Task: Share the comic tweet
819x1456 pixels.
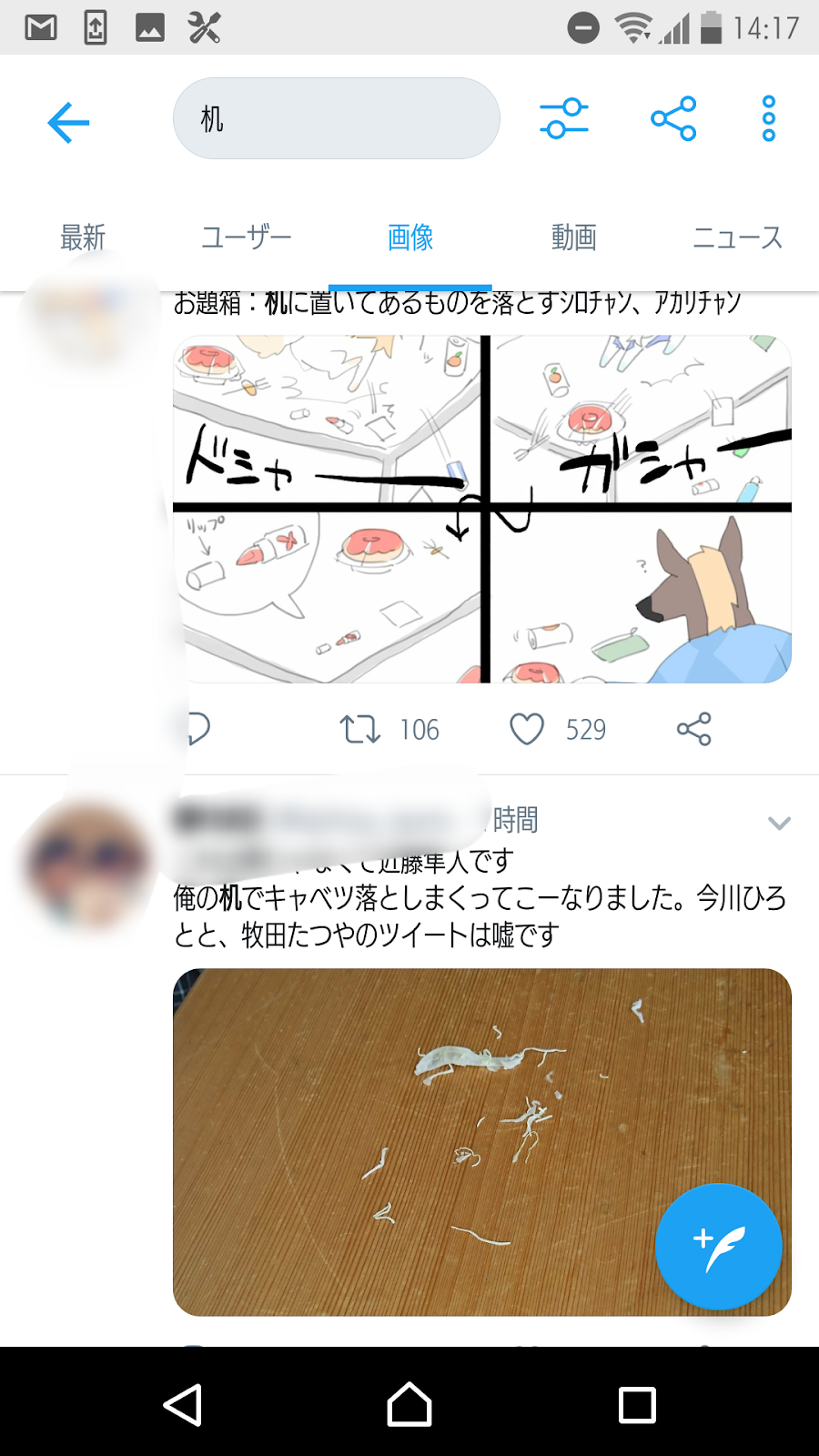Action: click(693, 730)
